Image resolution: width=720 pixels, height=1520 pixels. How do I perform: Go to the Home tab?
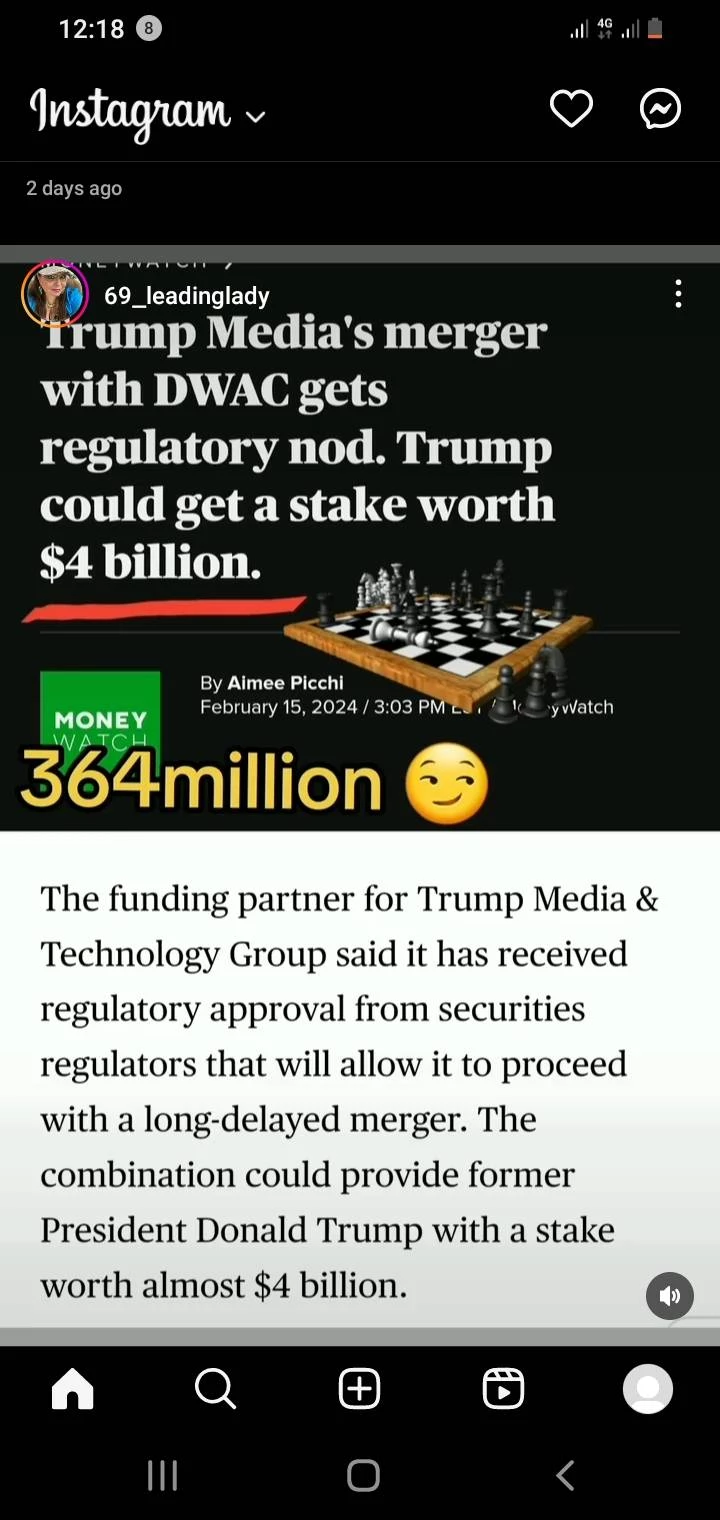72,1389
